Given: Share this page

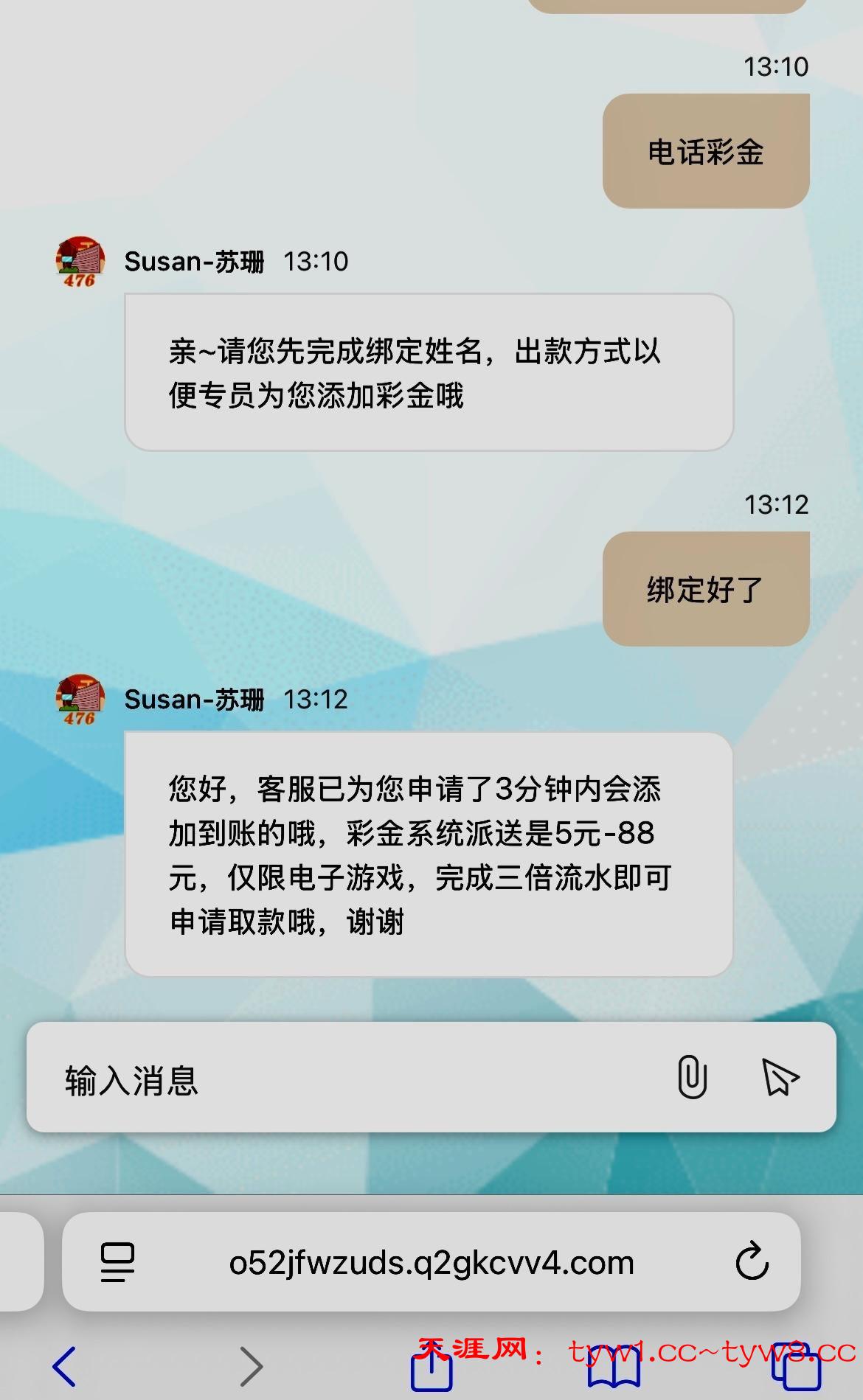Looking at the screenshot, I should click(x=431, y=1368).
